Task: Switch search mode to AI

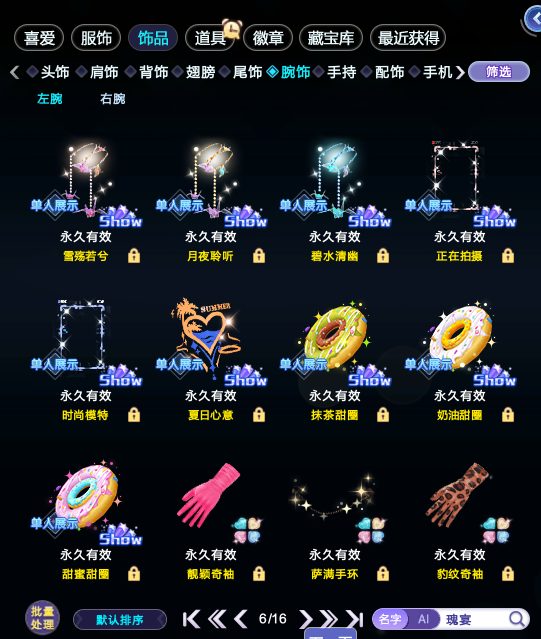Action: point(423,619)
